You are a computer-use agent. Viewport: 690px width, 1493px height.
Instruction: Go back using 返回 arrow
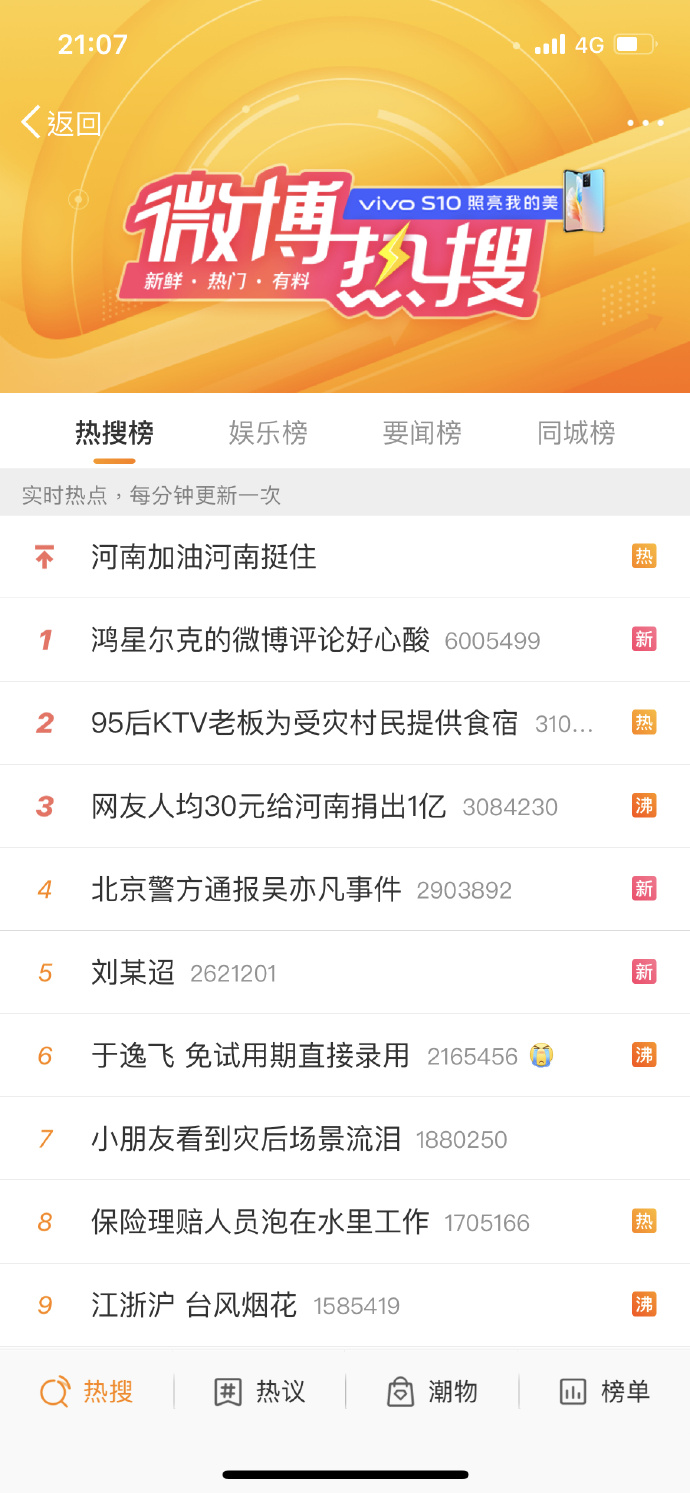pos(61,123)
